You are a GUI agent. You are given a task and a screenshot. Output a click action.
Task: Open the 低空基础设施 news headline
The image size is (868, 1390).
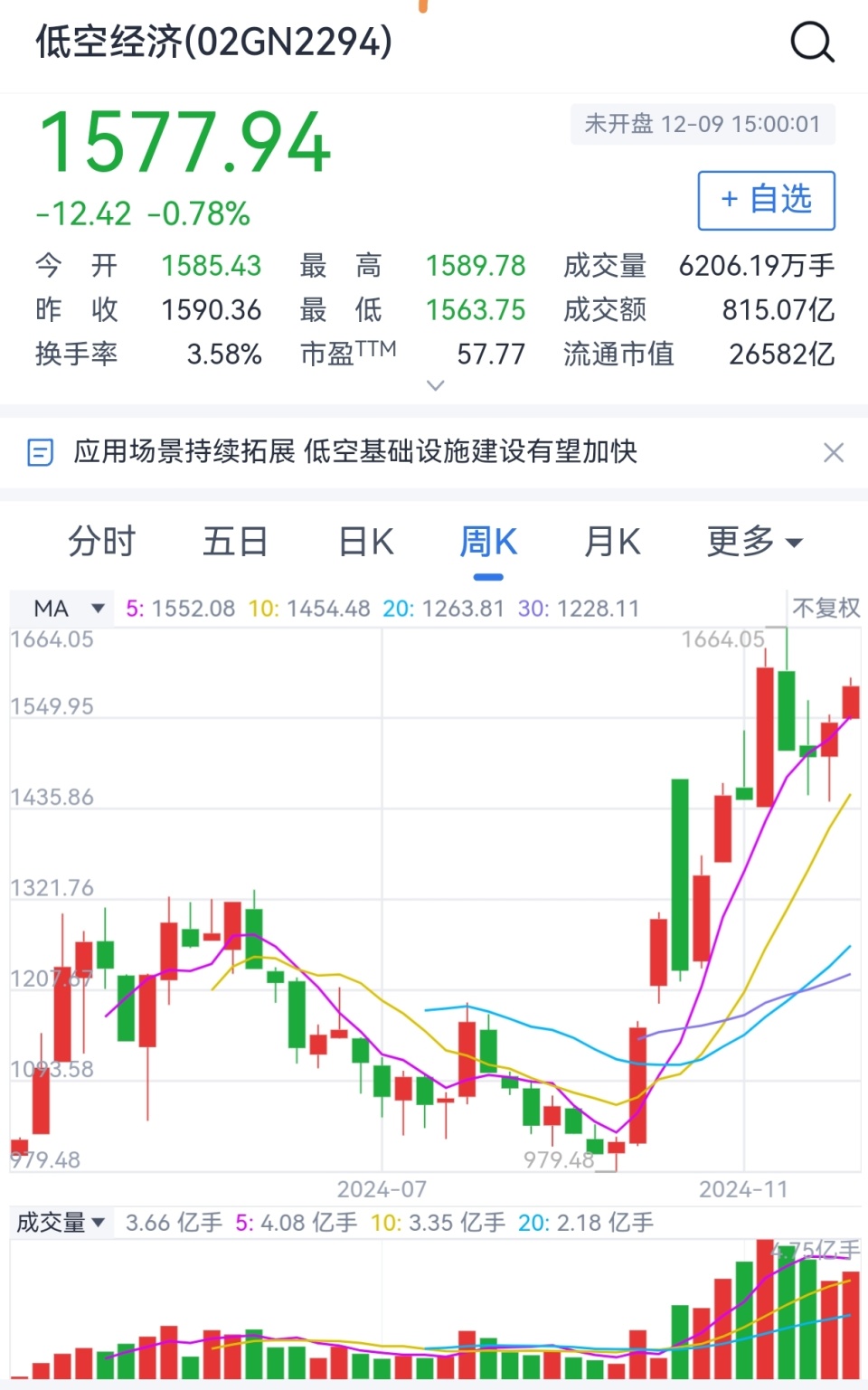[356, 452]
